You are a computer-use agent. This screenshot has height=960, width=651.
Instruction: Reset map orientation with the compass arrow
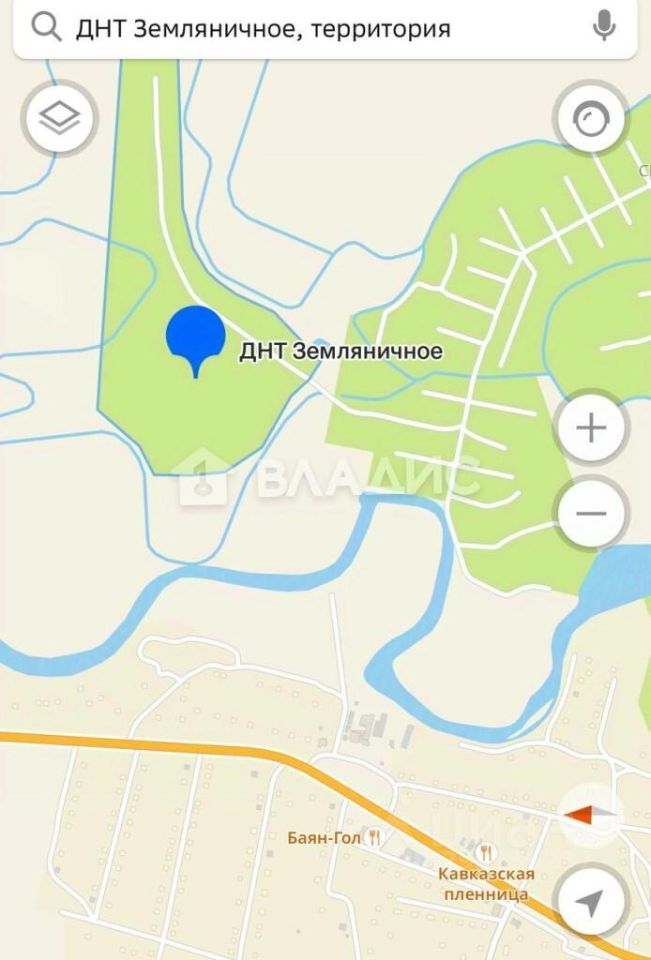tap(591, 816)
